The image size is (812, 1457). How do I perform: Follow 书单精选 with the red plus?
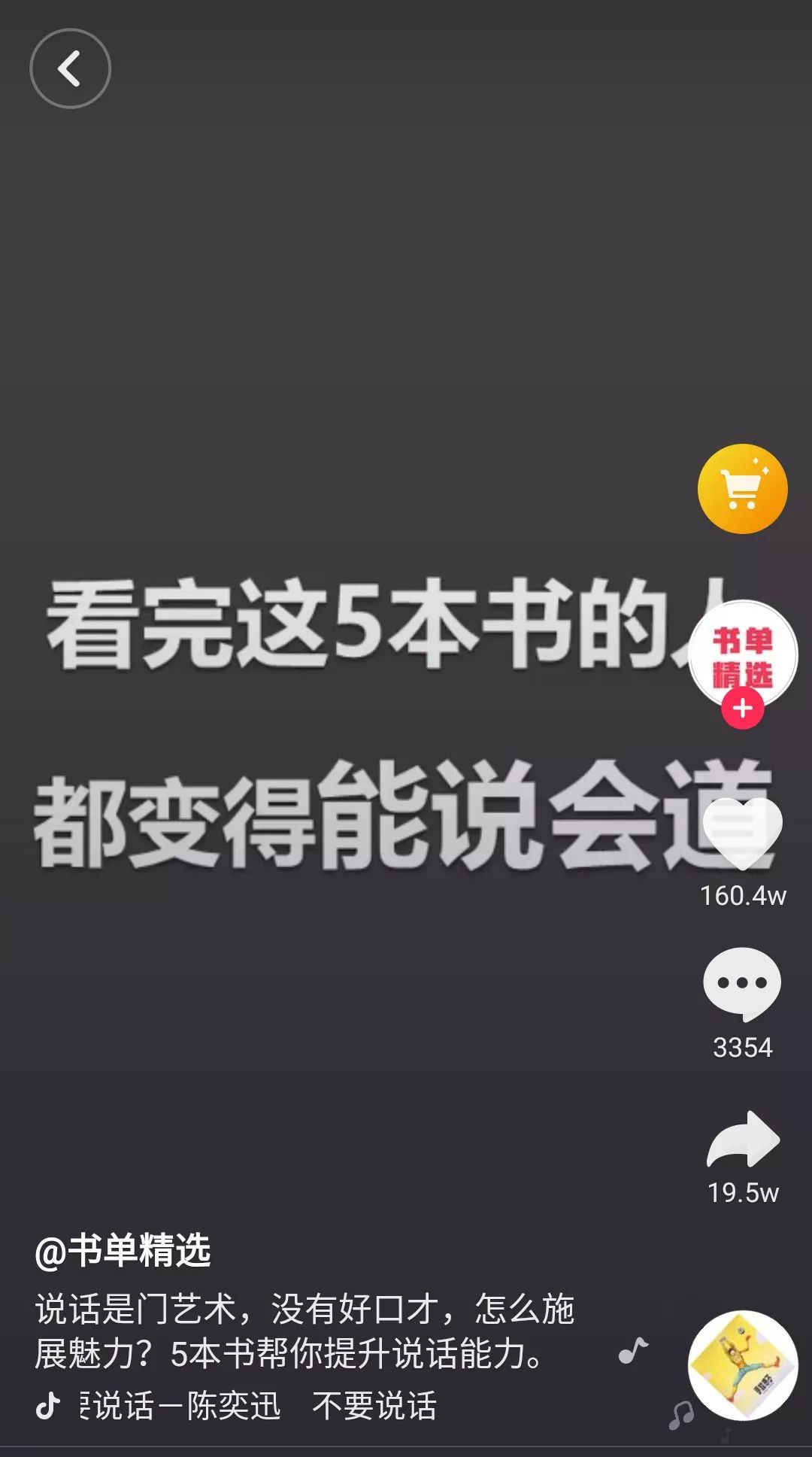pyautogui.click(x=743, y=709)
